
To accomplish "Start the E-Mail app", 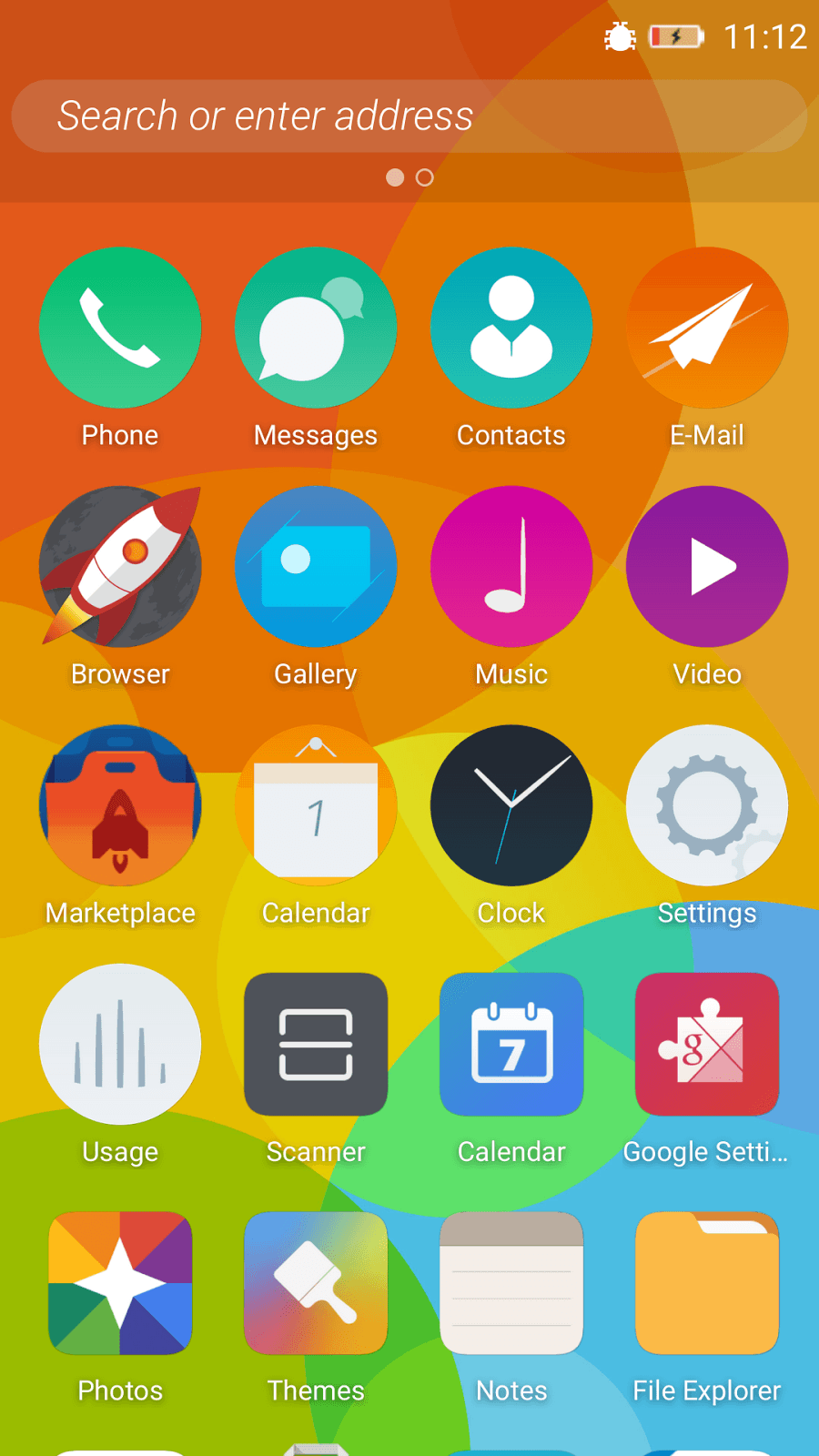I will pos(706,328).
